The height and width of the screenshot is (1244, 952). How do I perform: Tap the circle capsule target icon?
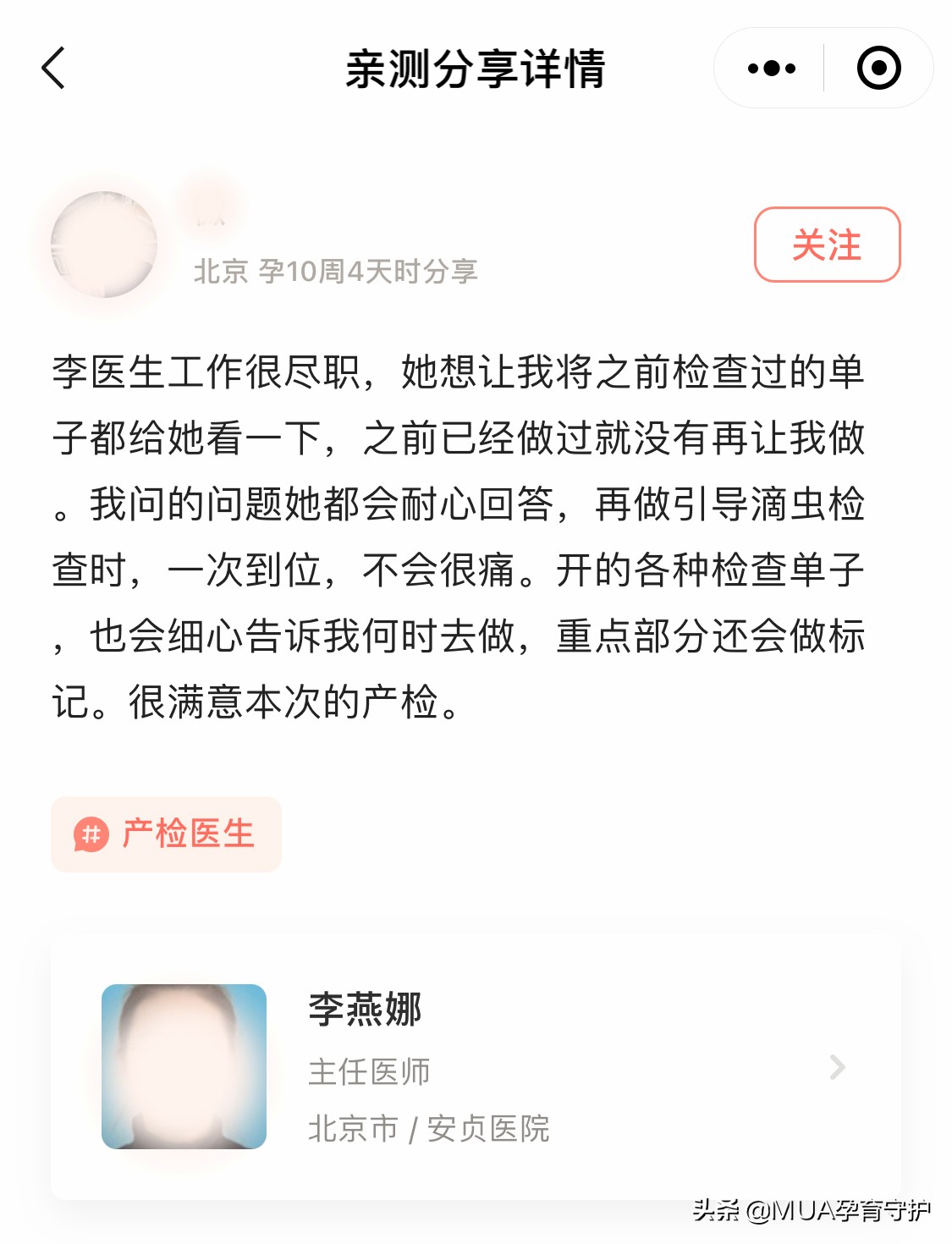878,69
